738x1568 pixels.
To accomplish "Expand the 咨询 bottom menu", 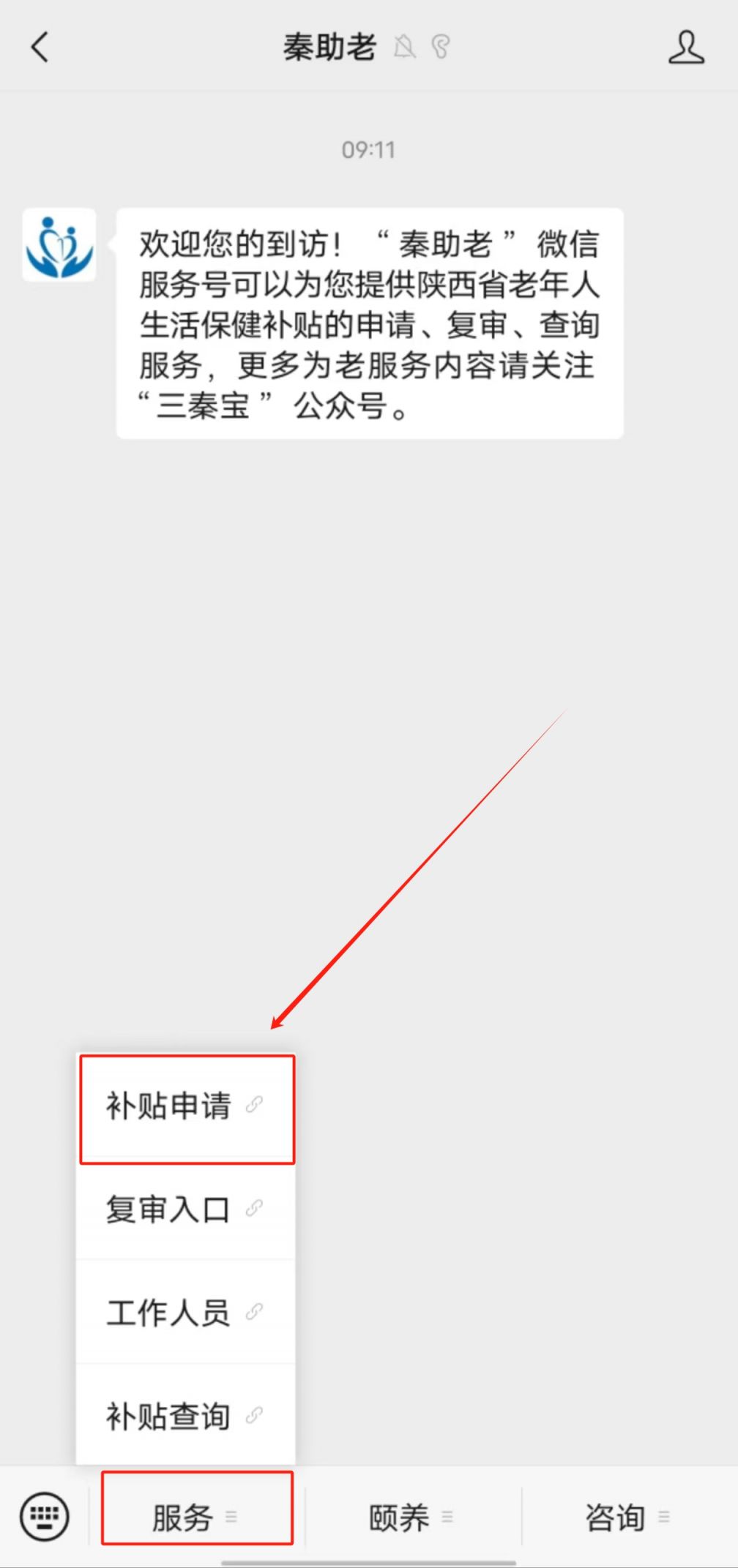I will pyautogui.click(x=629, y=1517).
